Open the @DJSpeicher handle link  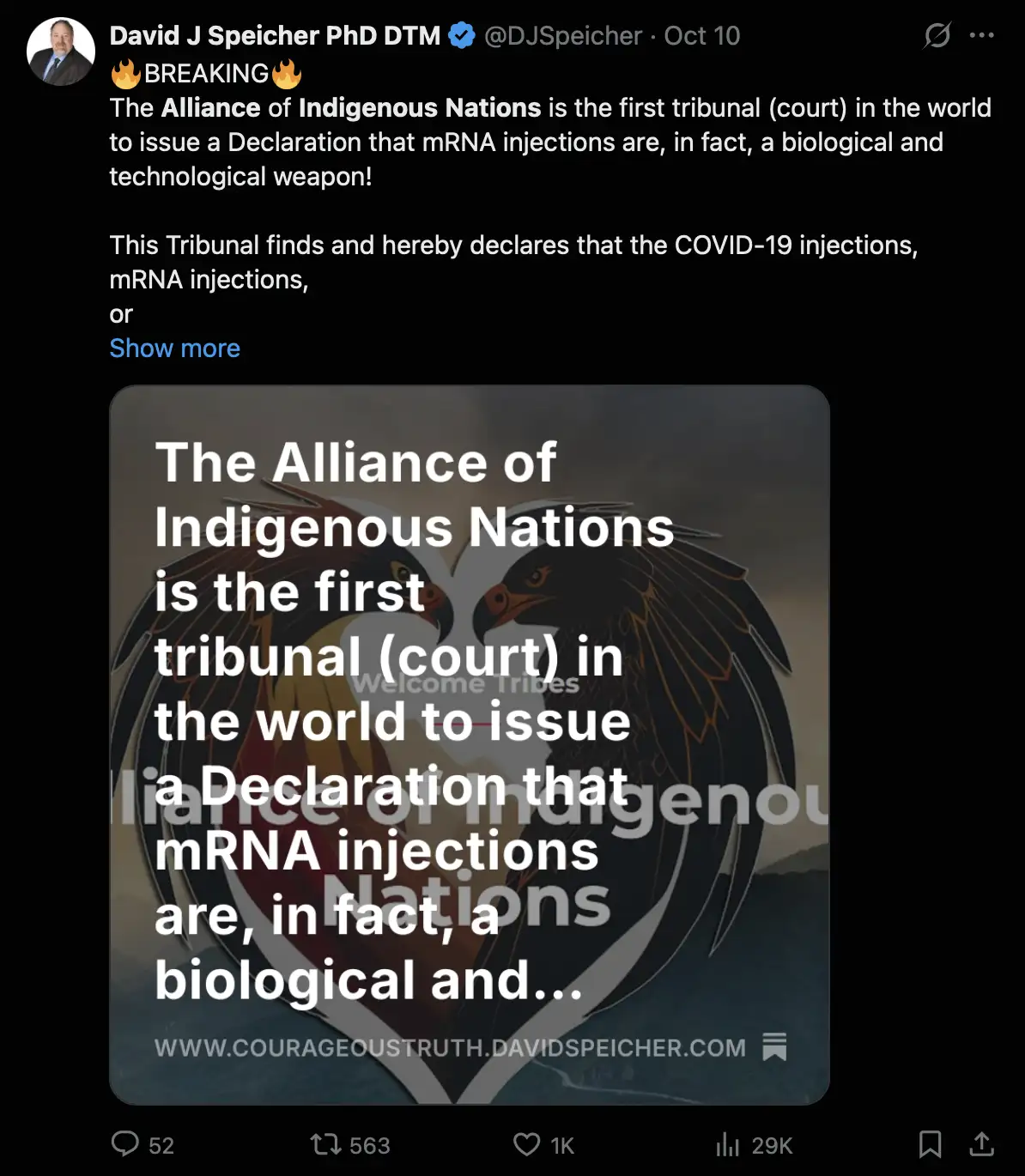pos(563,36)
